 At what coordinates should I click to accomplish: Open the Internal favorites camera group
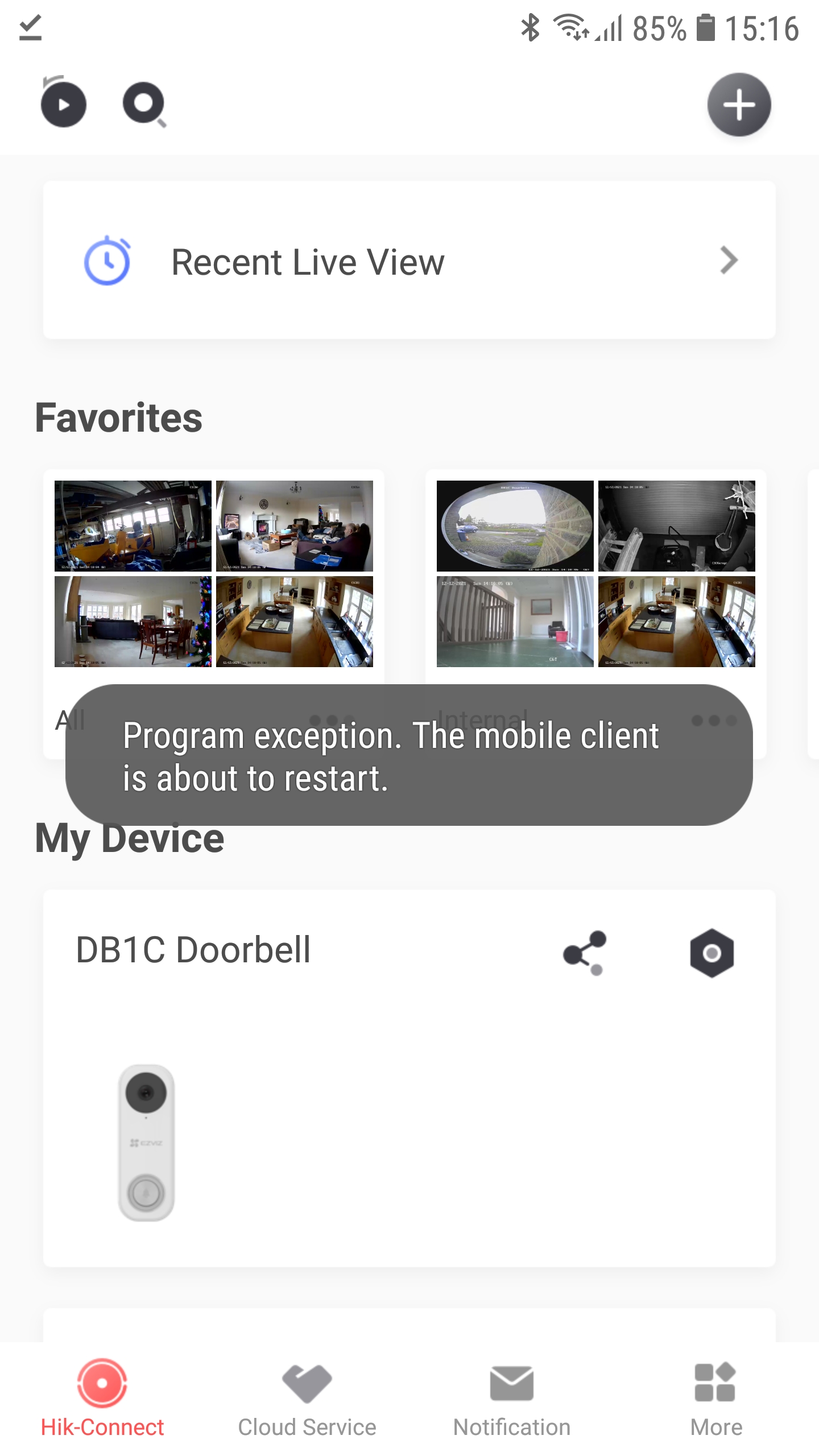(x=595, y=573)
